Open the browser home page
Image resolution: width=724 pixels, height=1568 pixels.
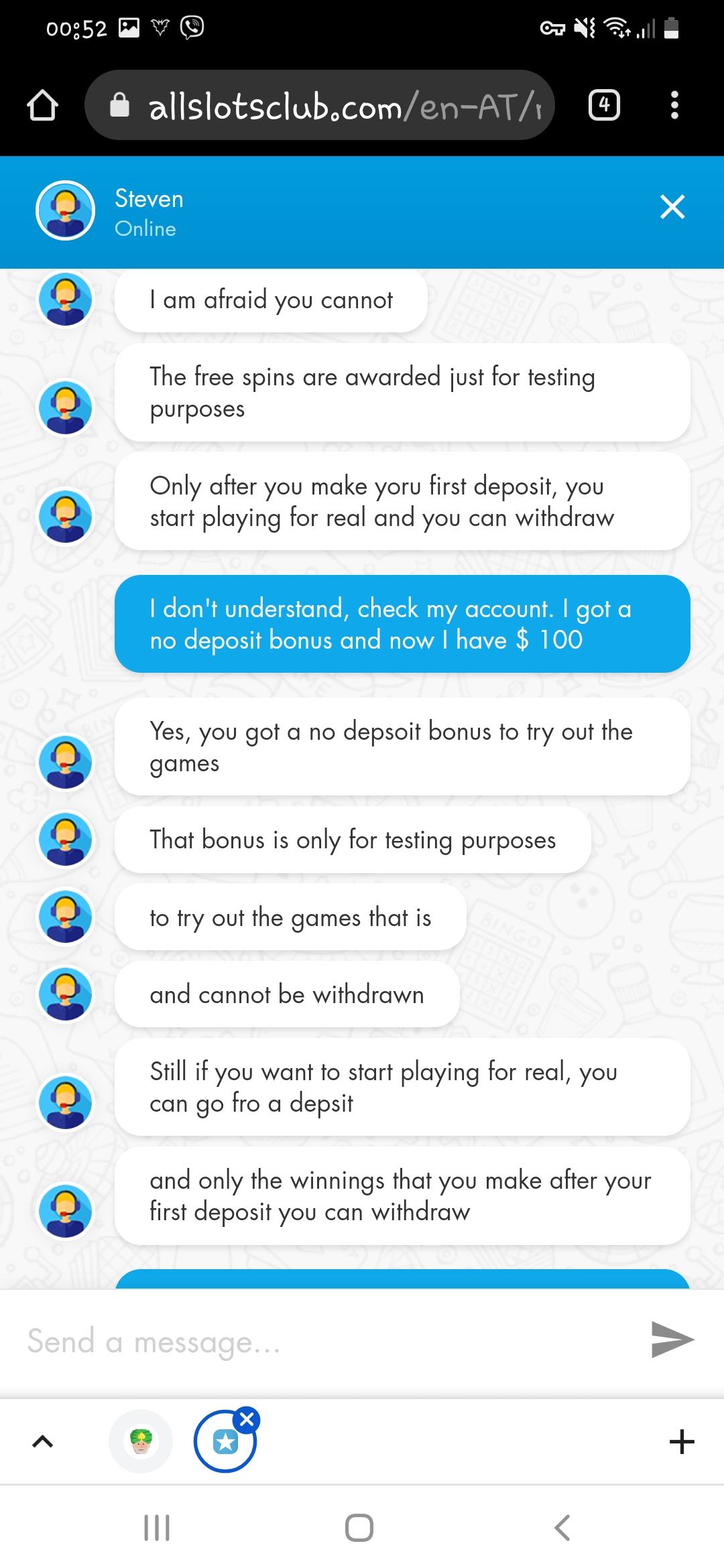pyautogui.click(x=42, y=106)
